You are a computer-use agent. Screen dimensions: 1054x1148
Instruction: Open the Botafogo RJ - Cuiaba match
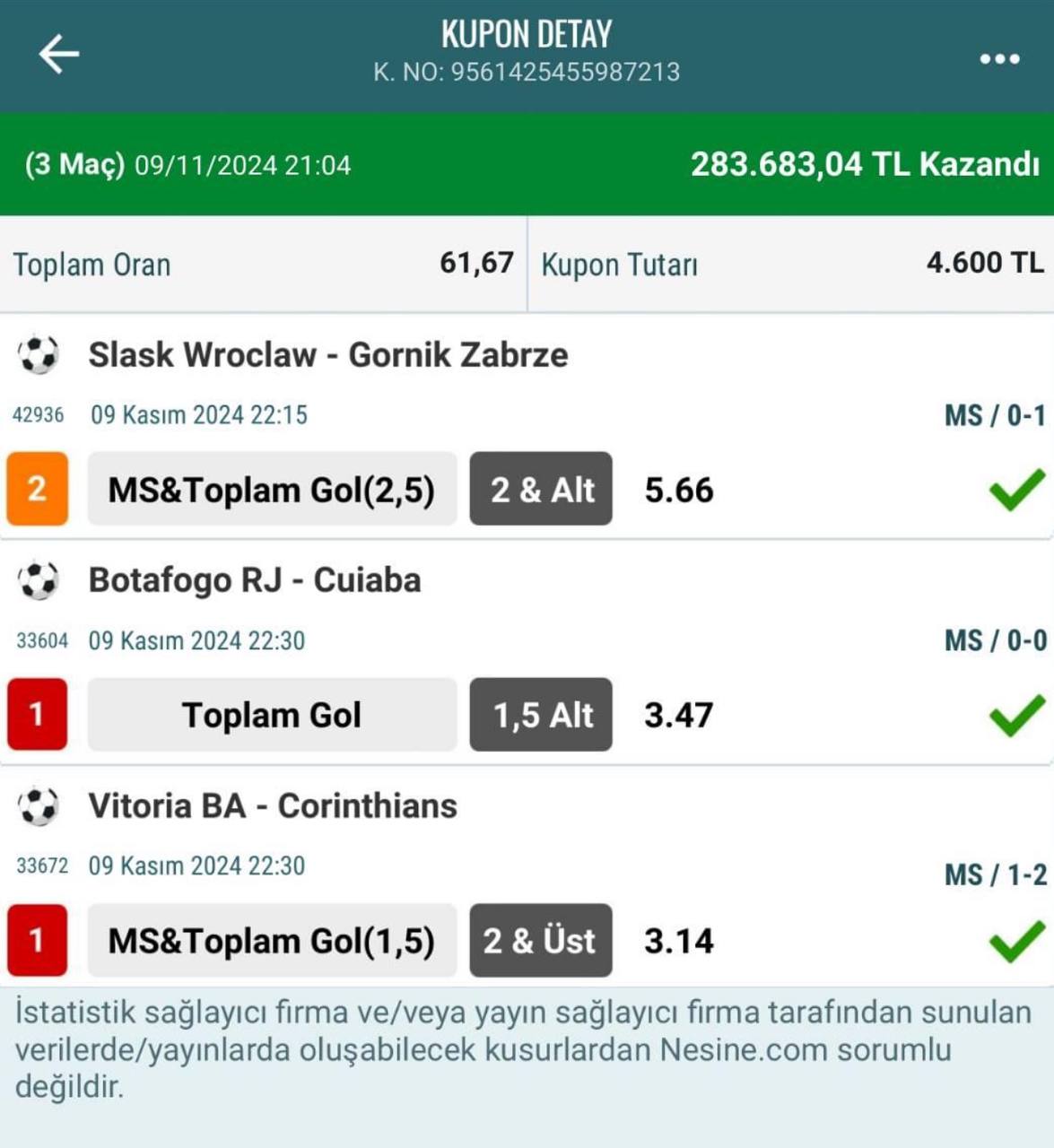click(x=254, y=580)
